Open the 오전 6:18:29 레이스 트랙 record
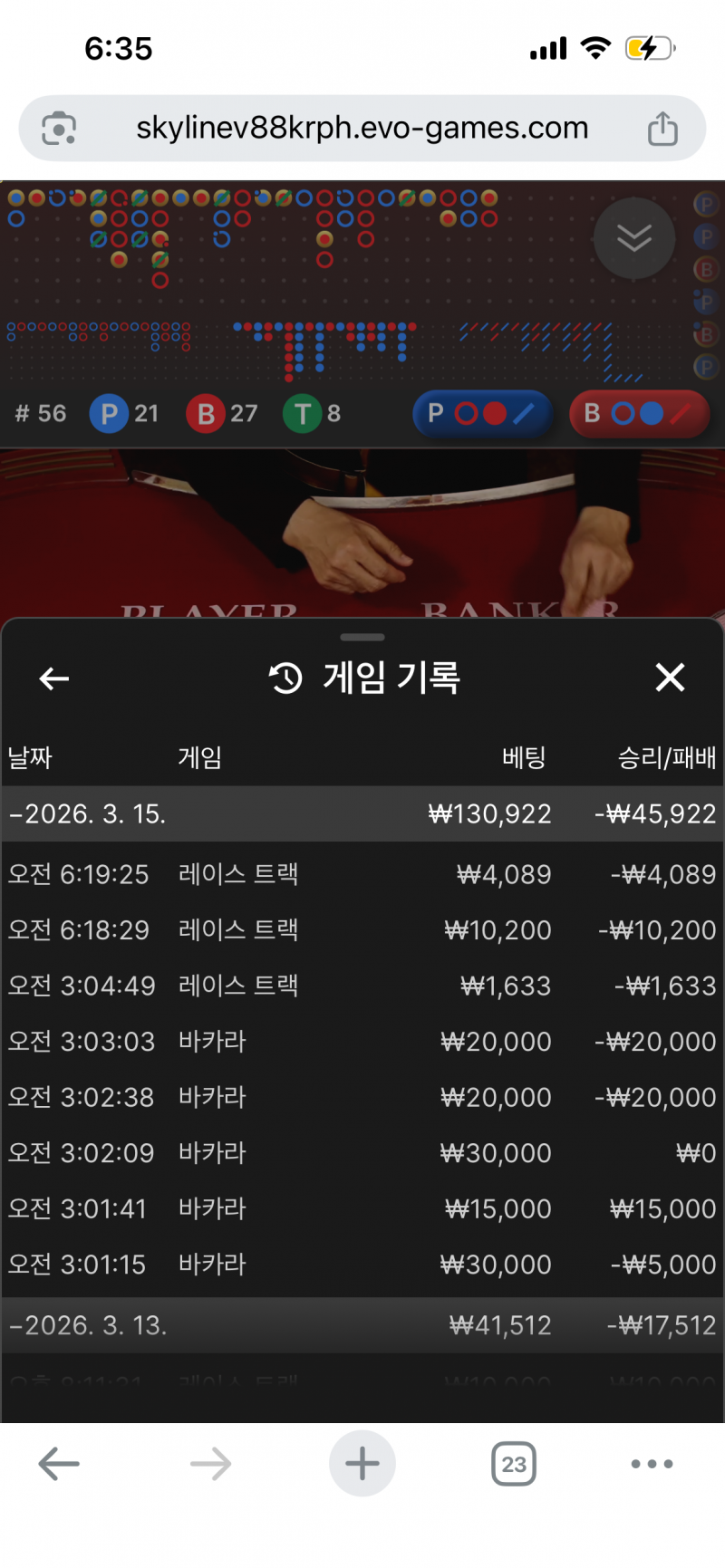This screenshot has height=1568, width=725. 362,930
